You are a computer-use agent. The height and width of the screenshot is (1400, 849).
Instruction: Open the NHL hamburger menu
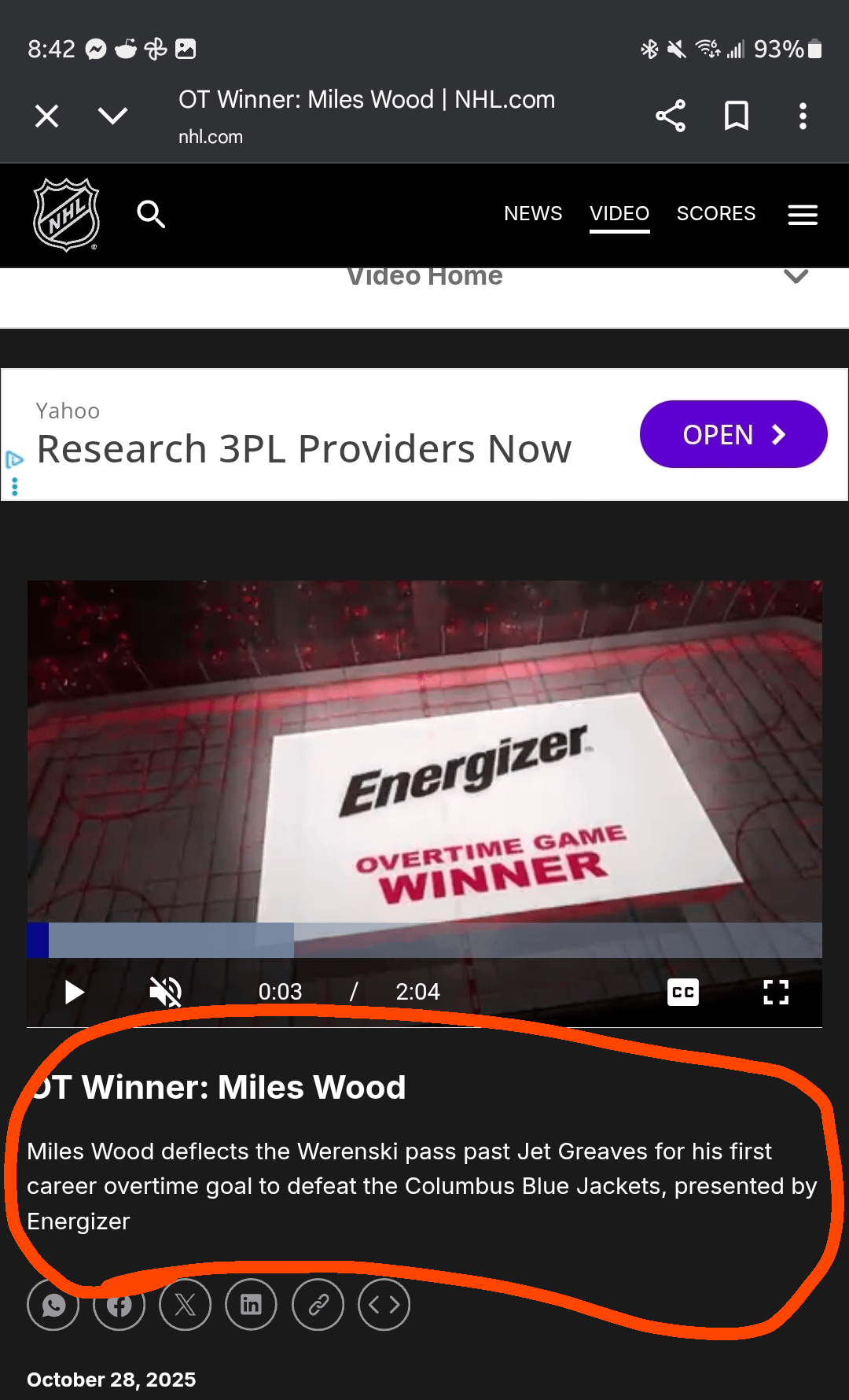(x=803, y=214)
